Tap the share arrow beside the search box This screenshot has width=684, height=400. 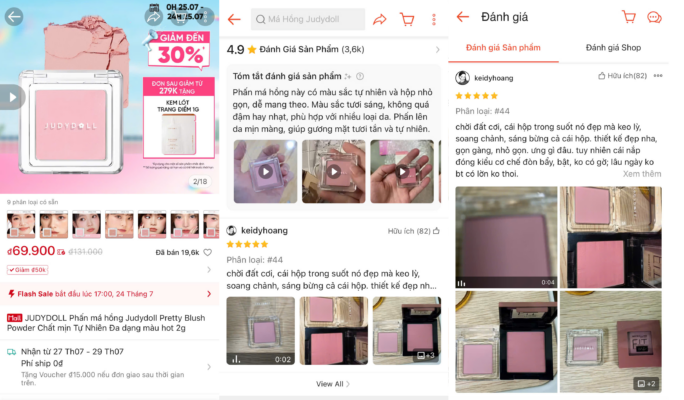click(380, 19)
